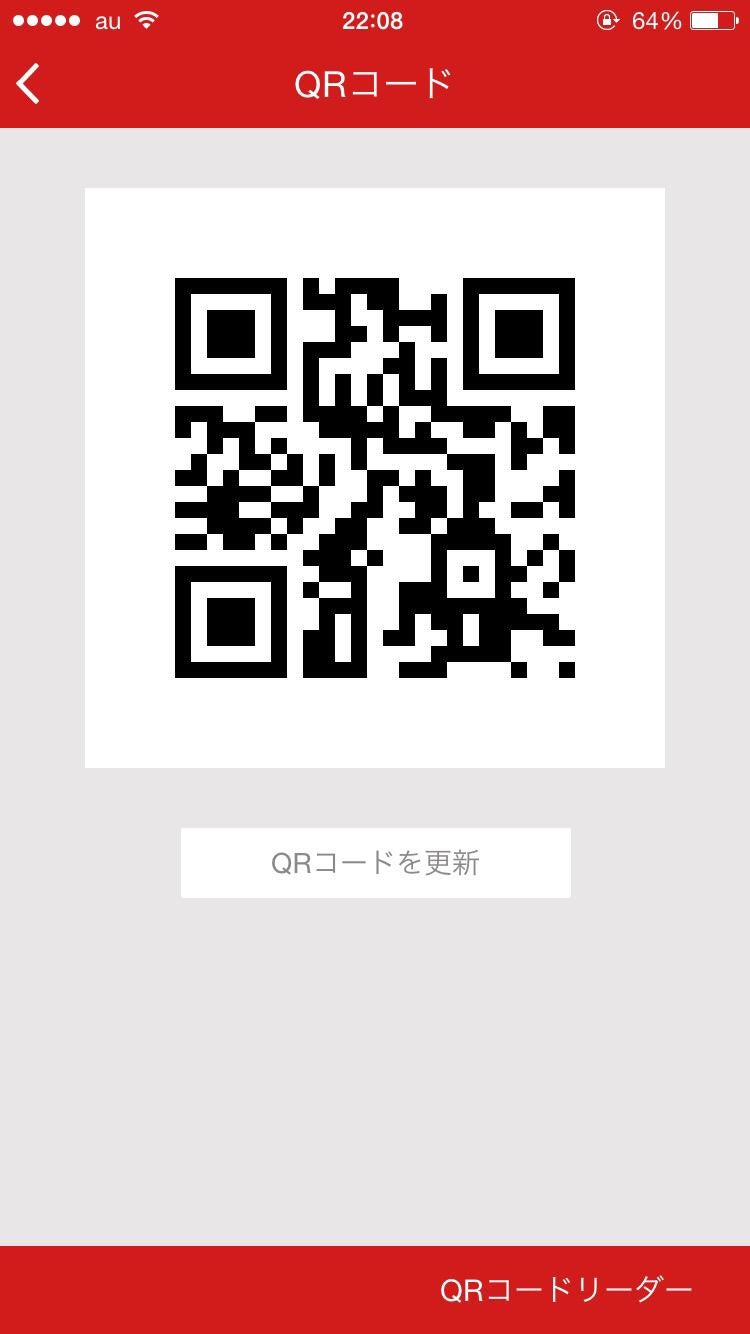750x1334 pixels.
Task: Tap the QR code image
Action: 375,477
